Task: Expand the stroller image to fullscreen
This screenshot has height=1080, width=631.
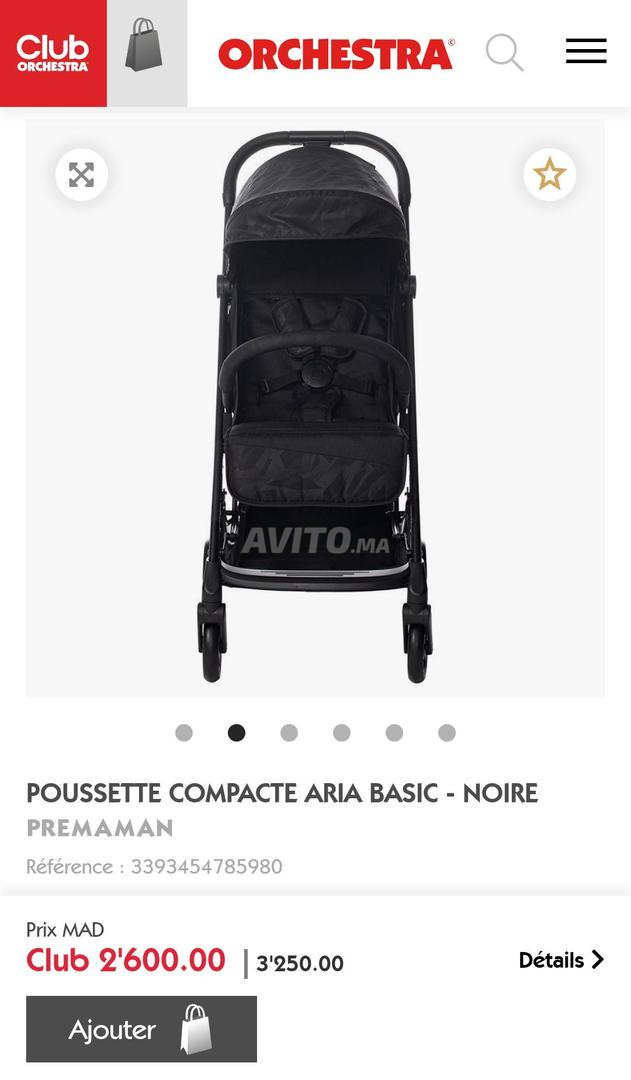Action: click(81, 175)
